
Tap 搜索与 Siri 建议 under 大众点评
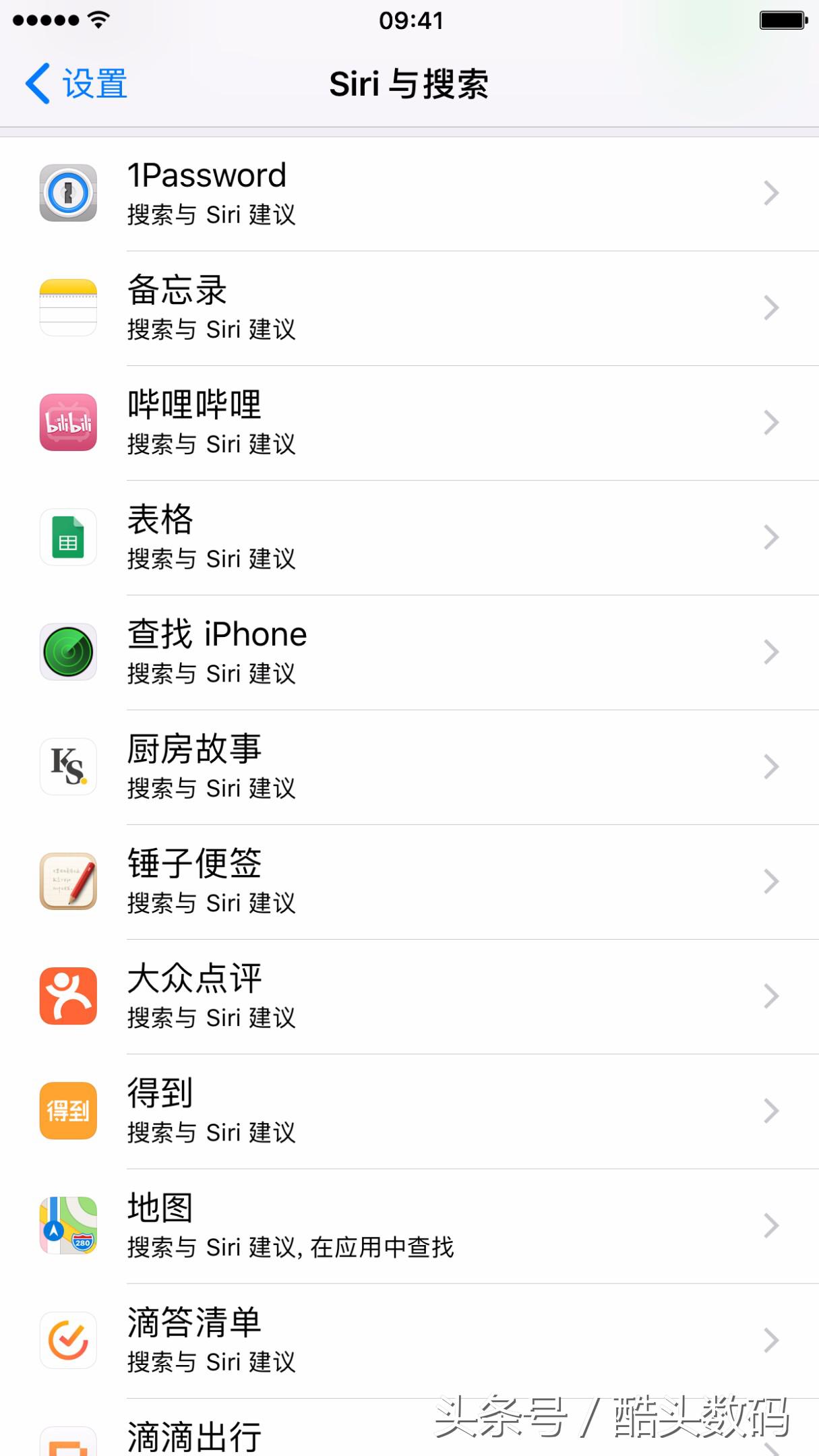coord(211,1018)
